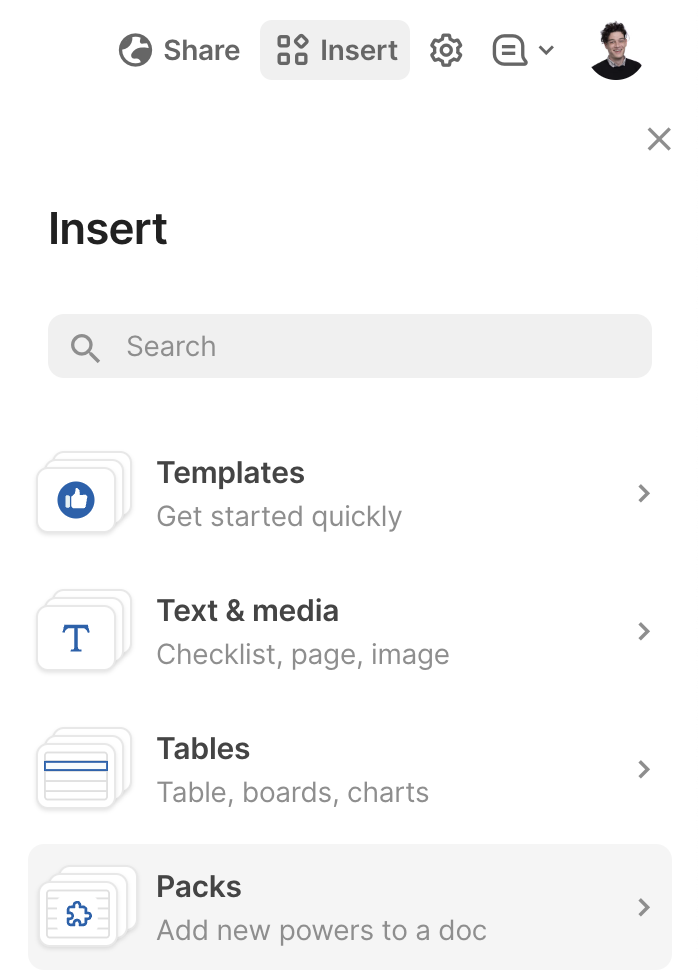The width and height of the screenshot is (698, 980).
Task: Toggle the Insert panel button
Action: (x=335, y=50)
